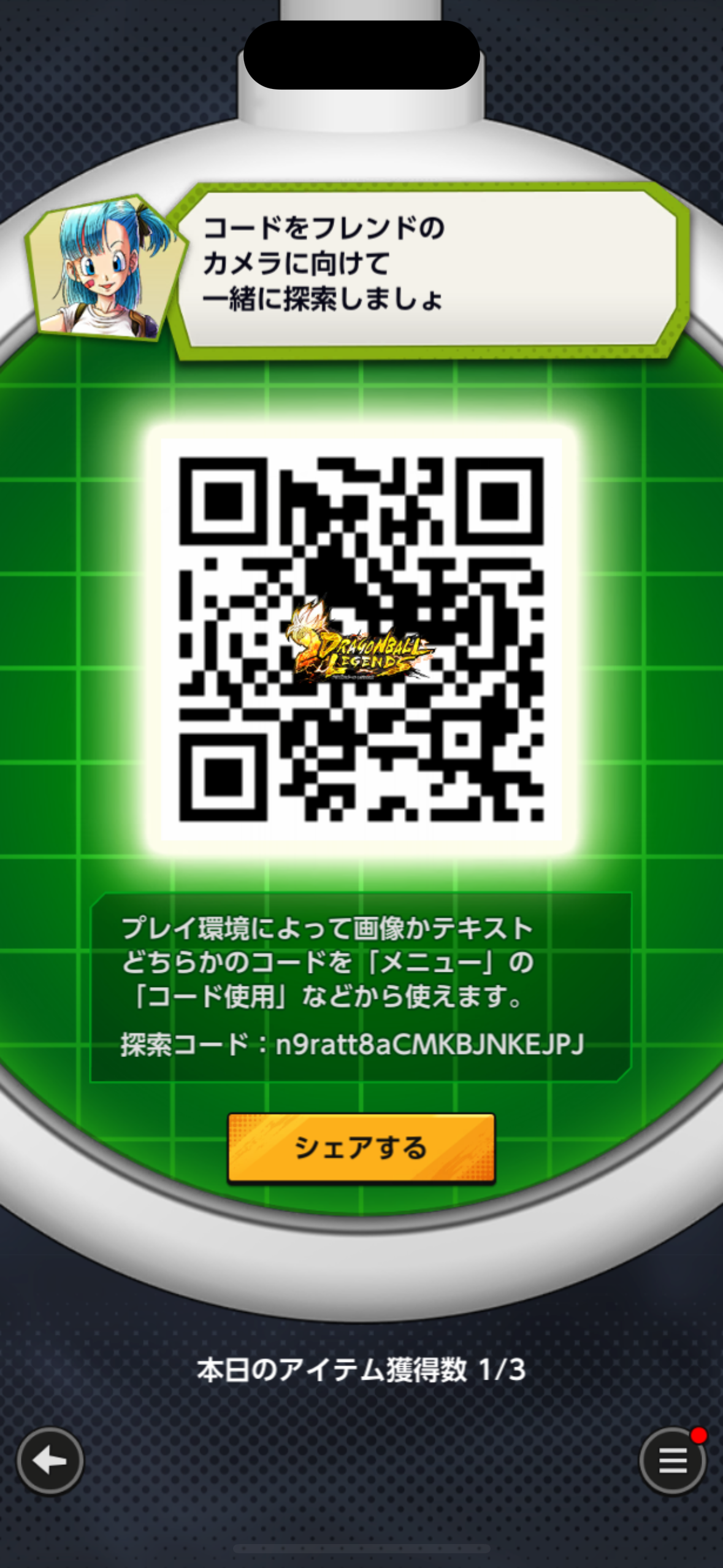Viewport: 723px width, 1568px height.
Task: Open the hamburger menu button
Action: (673, 1461)
